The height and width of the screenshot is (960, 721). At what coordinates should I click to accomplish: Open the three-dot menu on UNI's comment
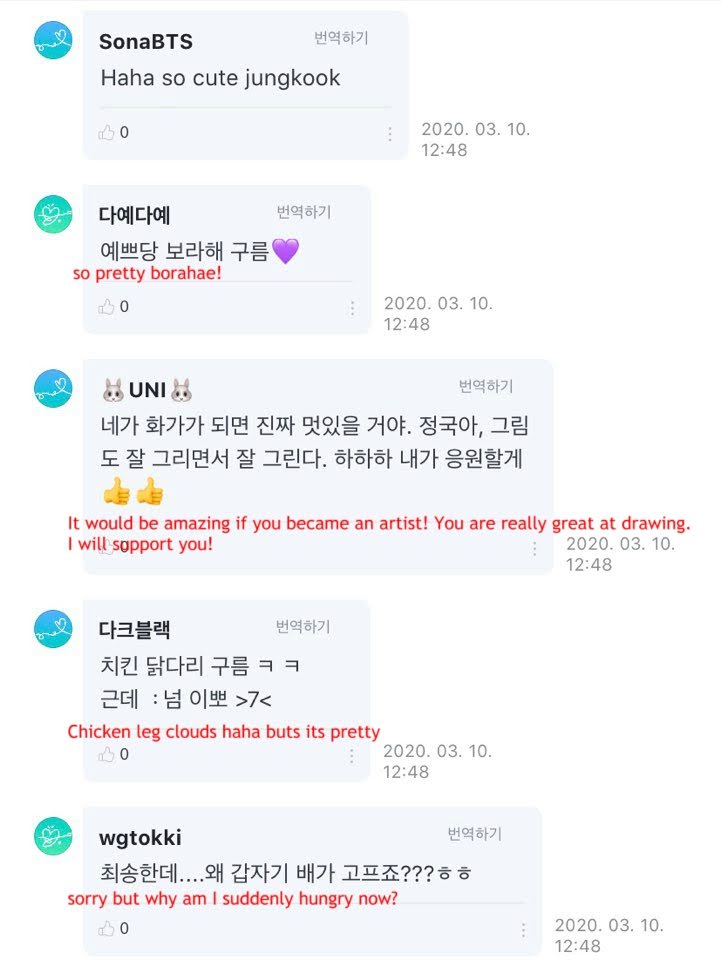535,549
